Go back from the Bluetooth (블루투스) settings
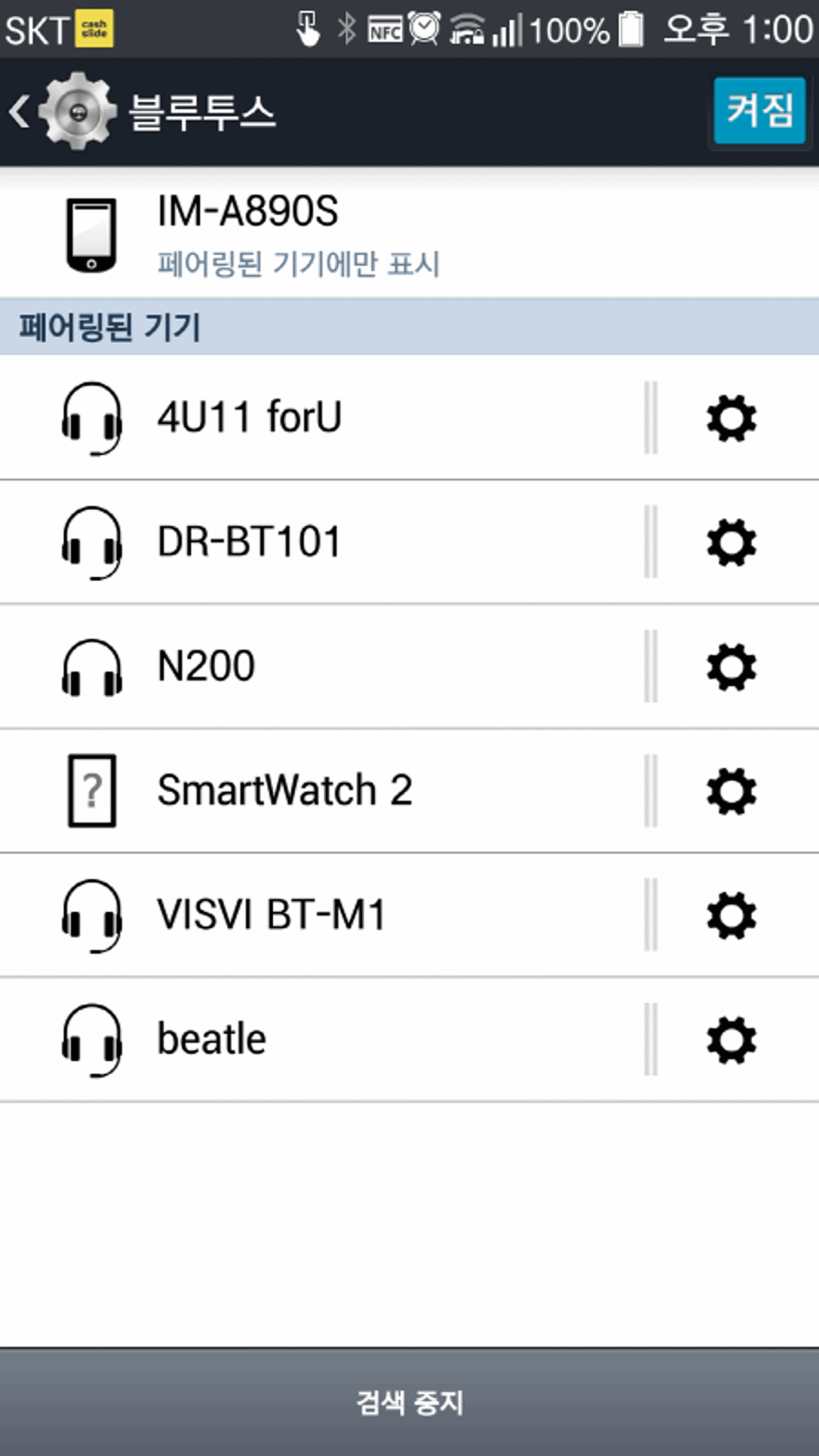This screenshot has width=819, height=1456. pos(64,111)
